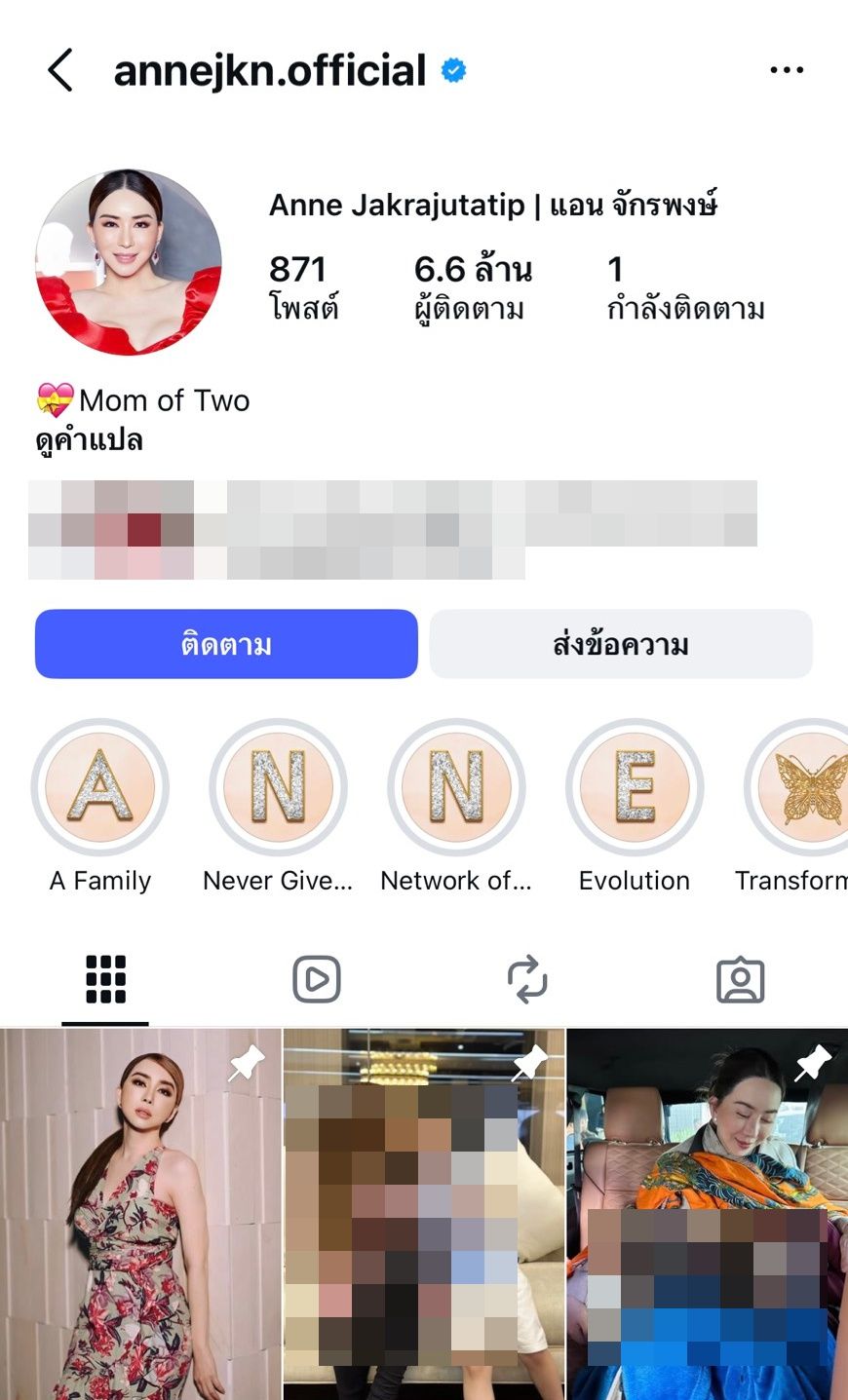Switch to the tagged photos tab
848x1400 pixels.
click(741, 979)
